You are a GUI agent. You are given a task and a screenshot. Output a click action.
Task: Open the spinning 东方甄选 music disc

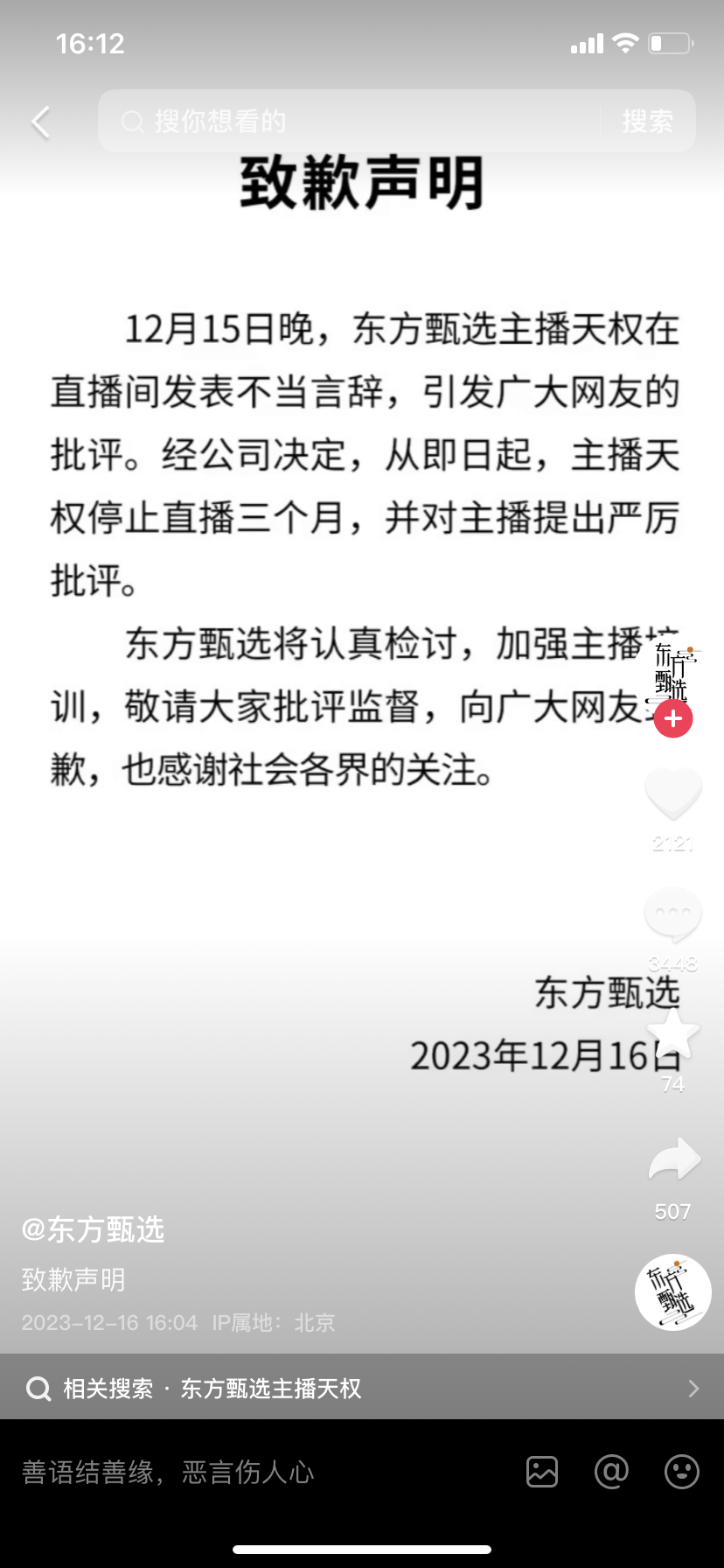coord(672,1291)
